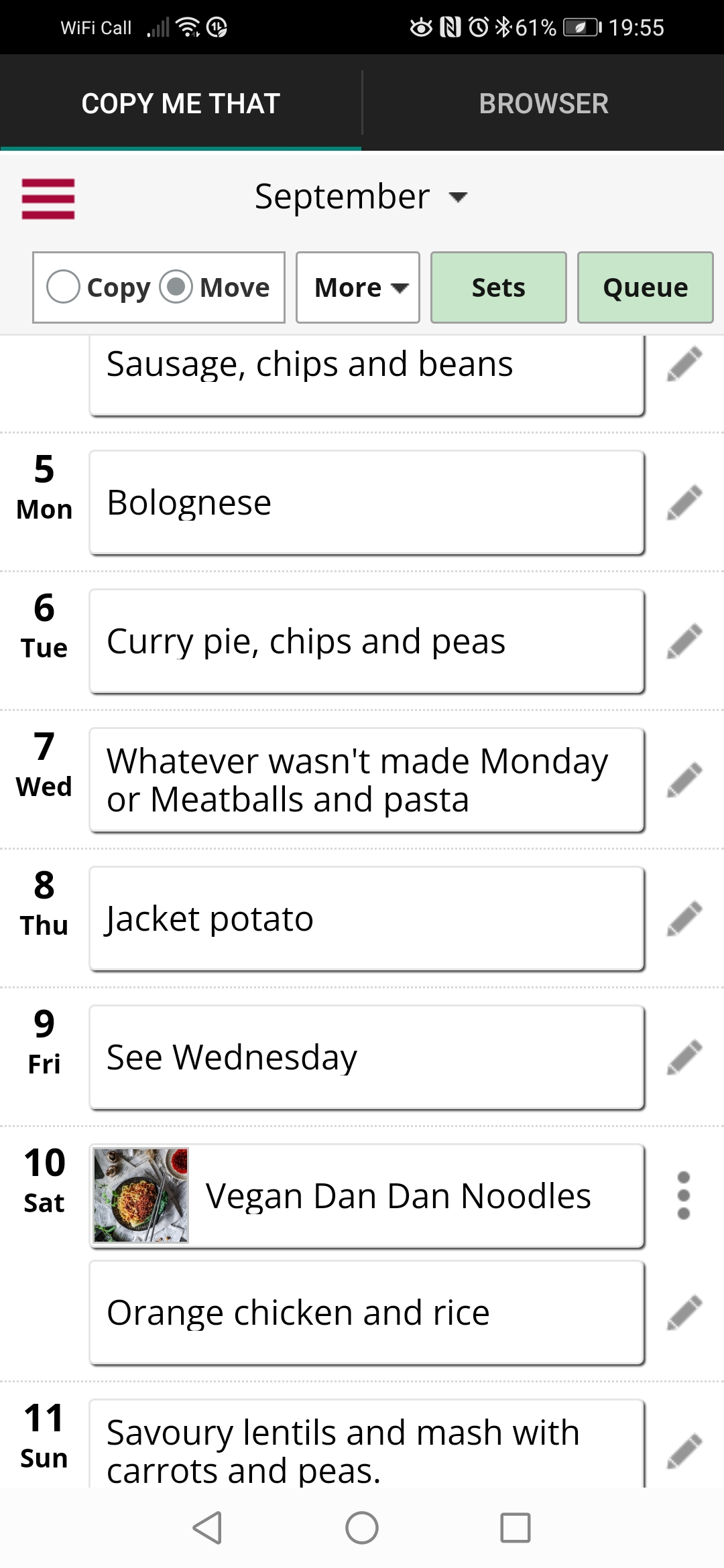Open the Vegan Dan Dan Noodles recipe
Image resolution: width=724 pixels, height=1568 pixels.
pyautogui.click(x=367, y=1196)
